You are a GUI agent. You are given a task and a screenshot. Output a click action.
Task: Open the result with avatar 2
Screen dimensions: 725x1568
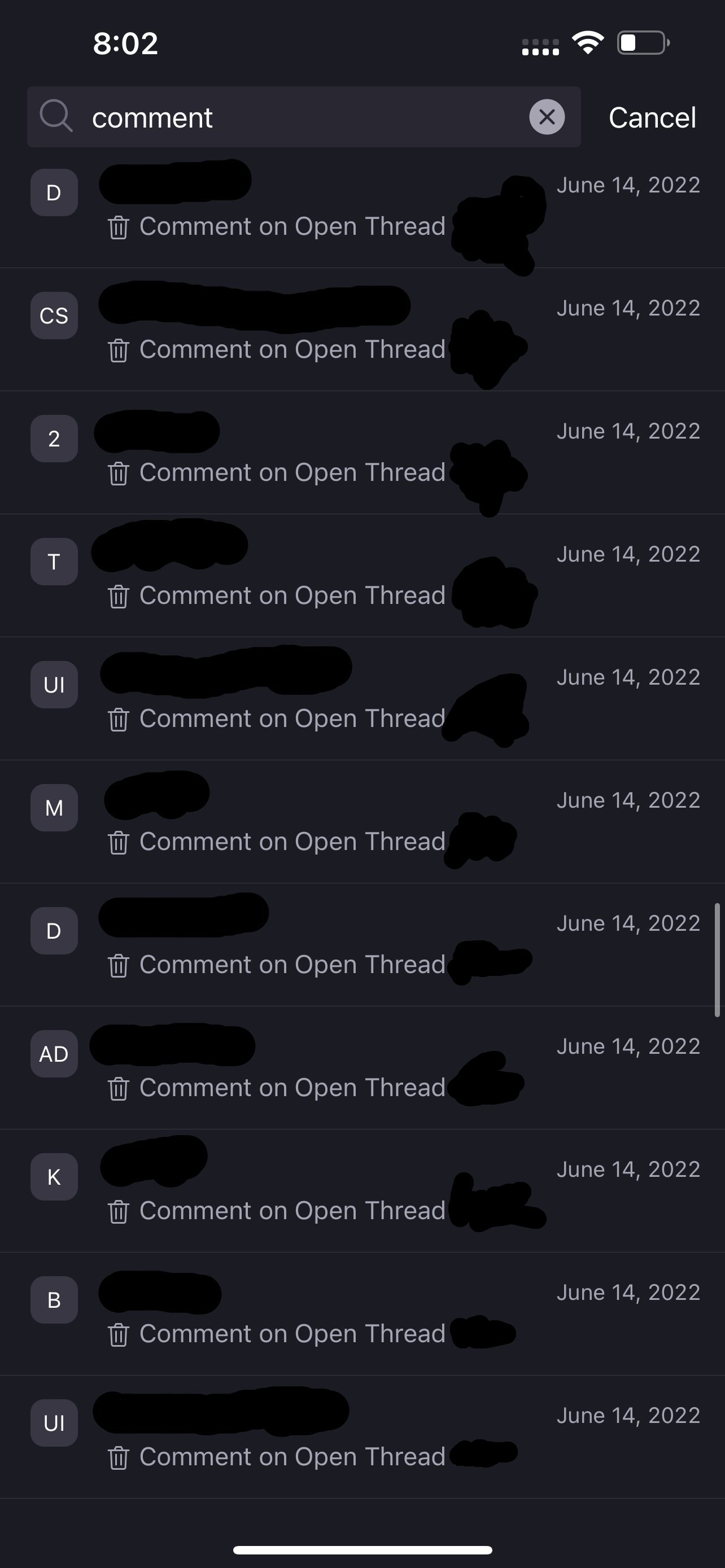tap(362, 453)
